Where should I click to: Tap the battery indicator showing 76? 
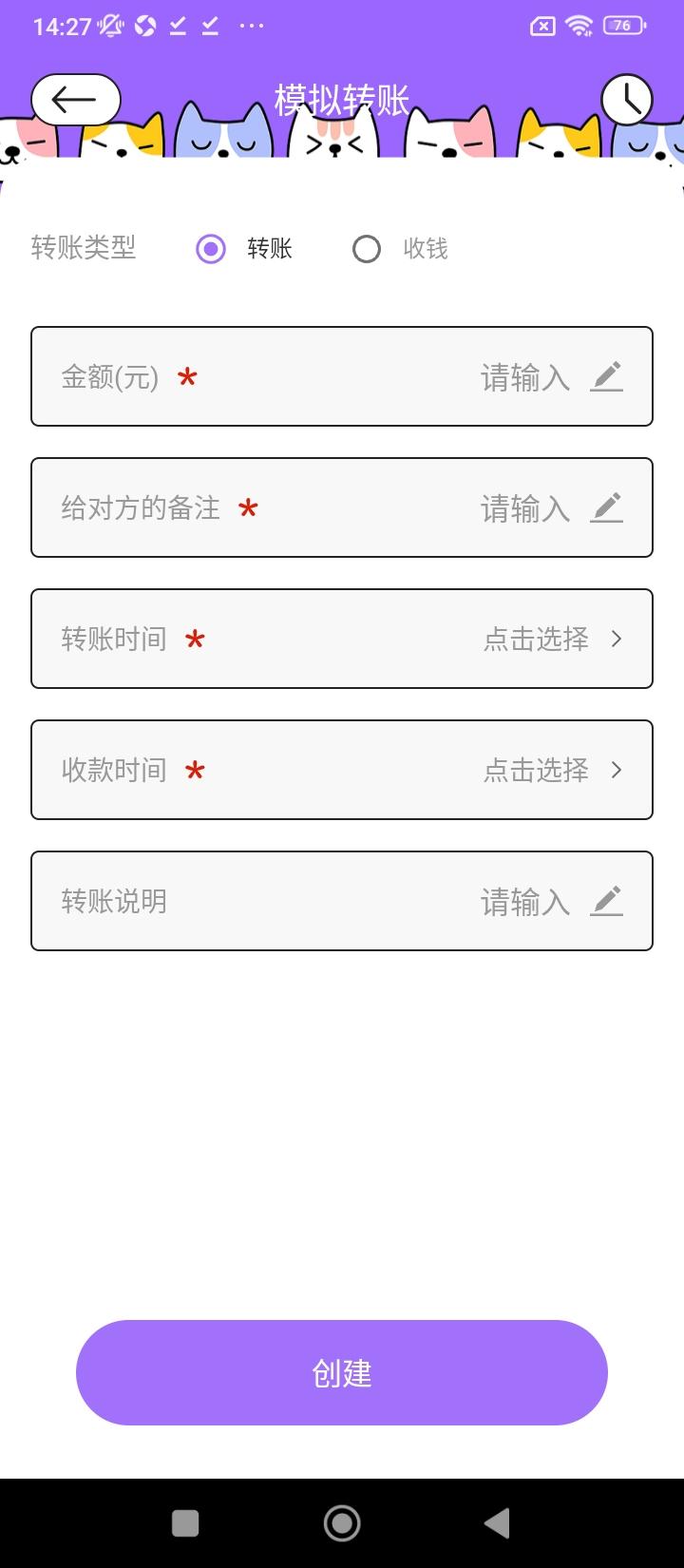point(622,26)
